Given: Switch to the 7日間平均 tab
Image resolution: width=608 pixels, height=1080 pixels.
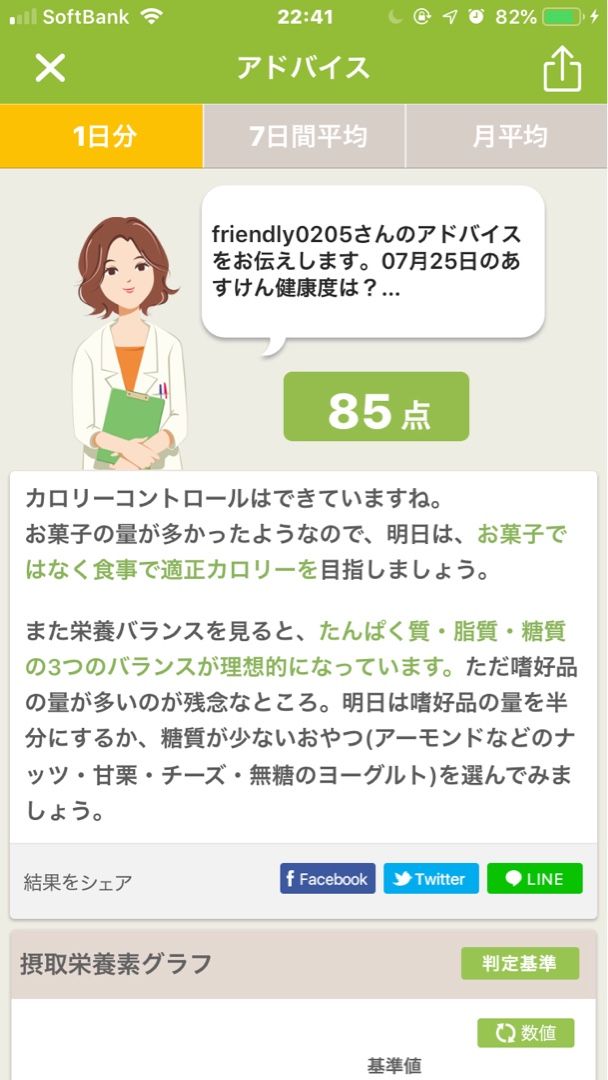Looking at the screenshot, I should pos(305,136).
